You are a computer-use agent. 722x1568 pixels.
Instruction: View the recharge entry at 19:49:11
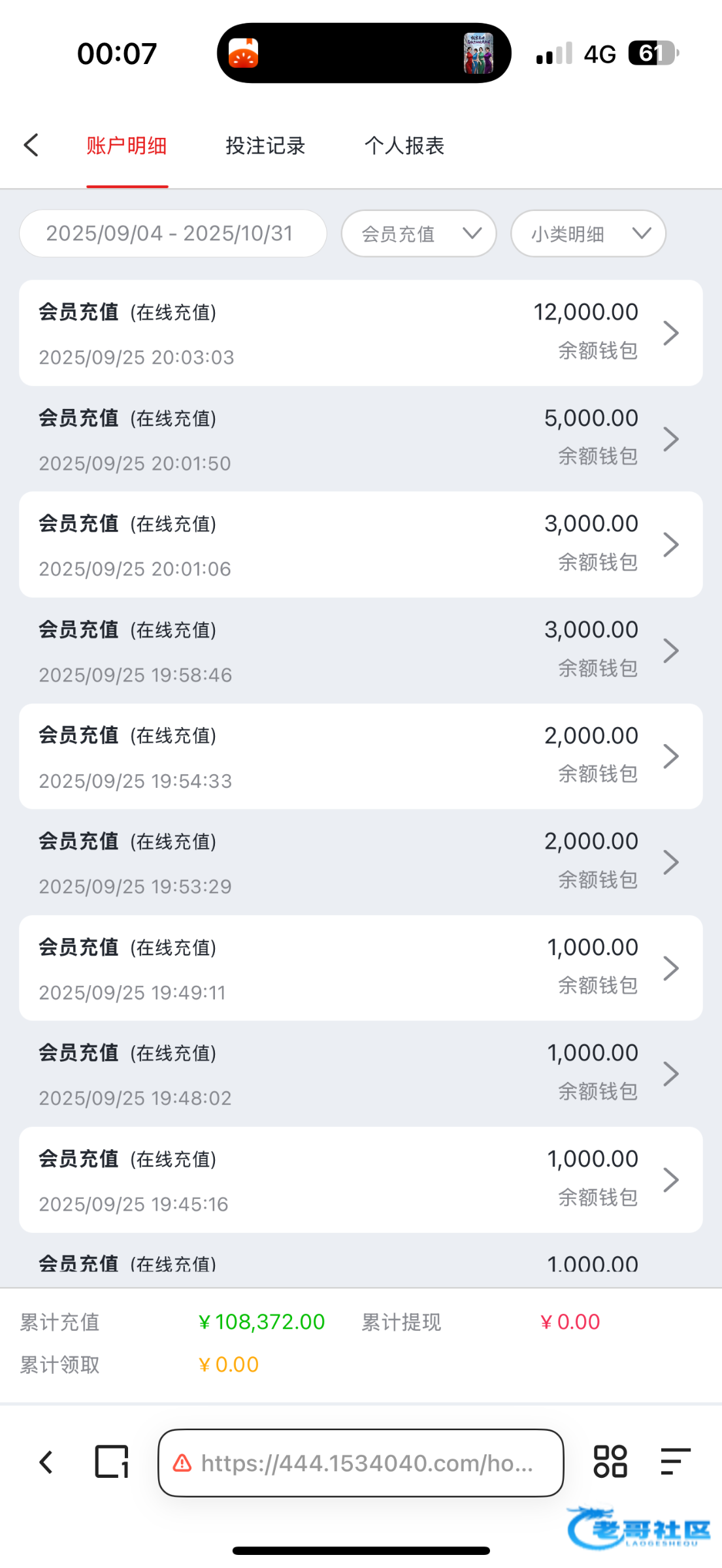pyautogui.click(x=361, y=968)
